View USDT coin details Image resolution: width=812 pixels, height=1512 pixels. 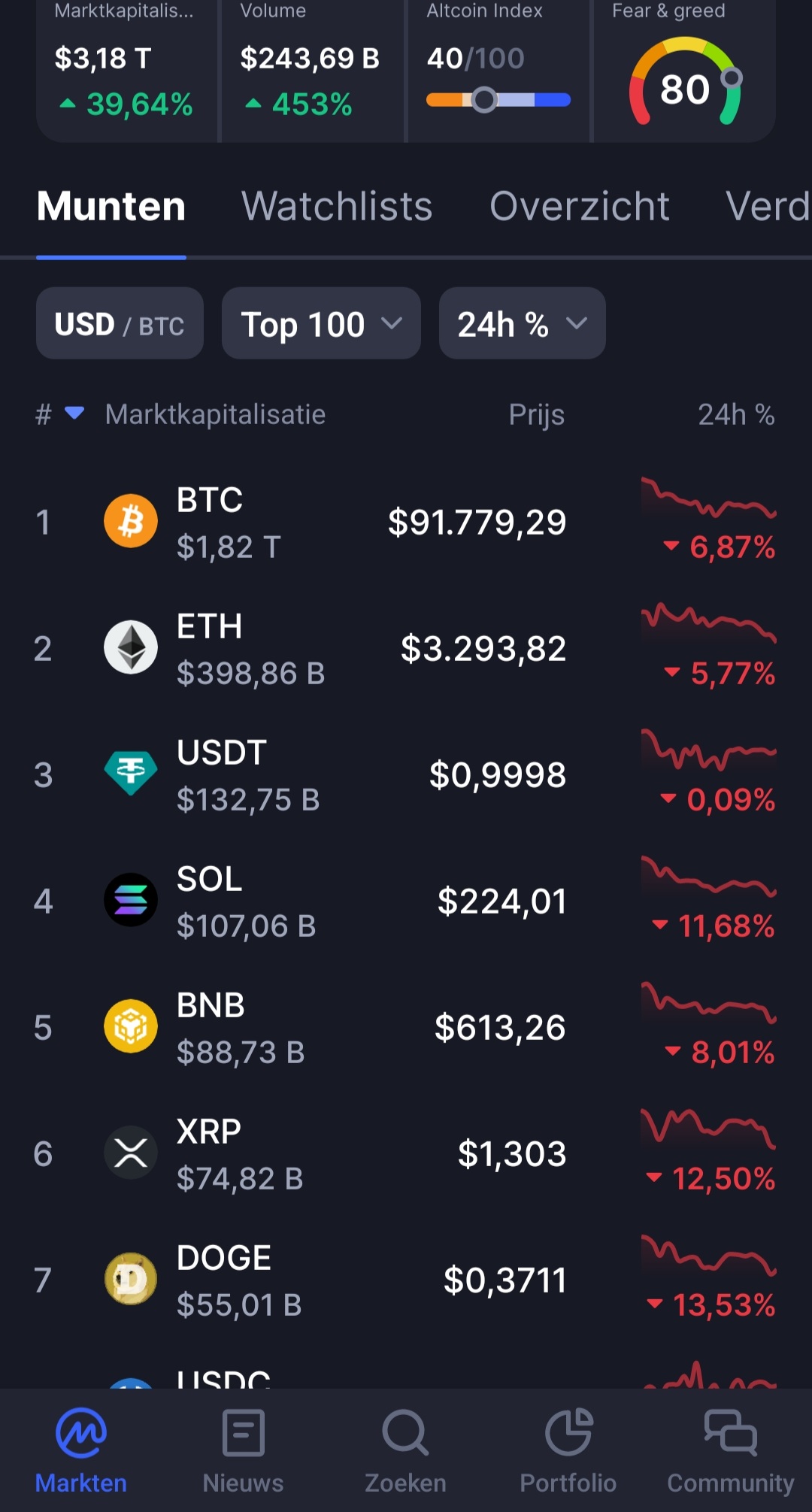(406, 775)
